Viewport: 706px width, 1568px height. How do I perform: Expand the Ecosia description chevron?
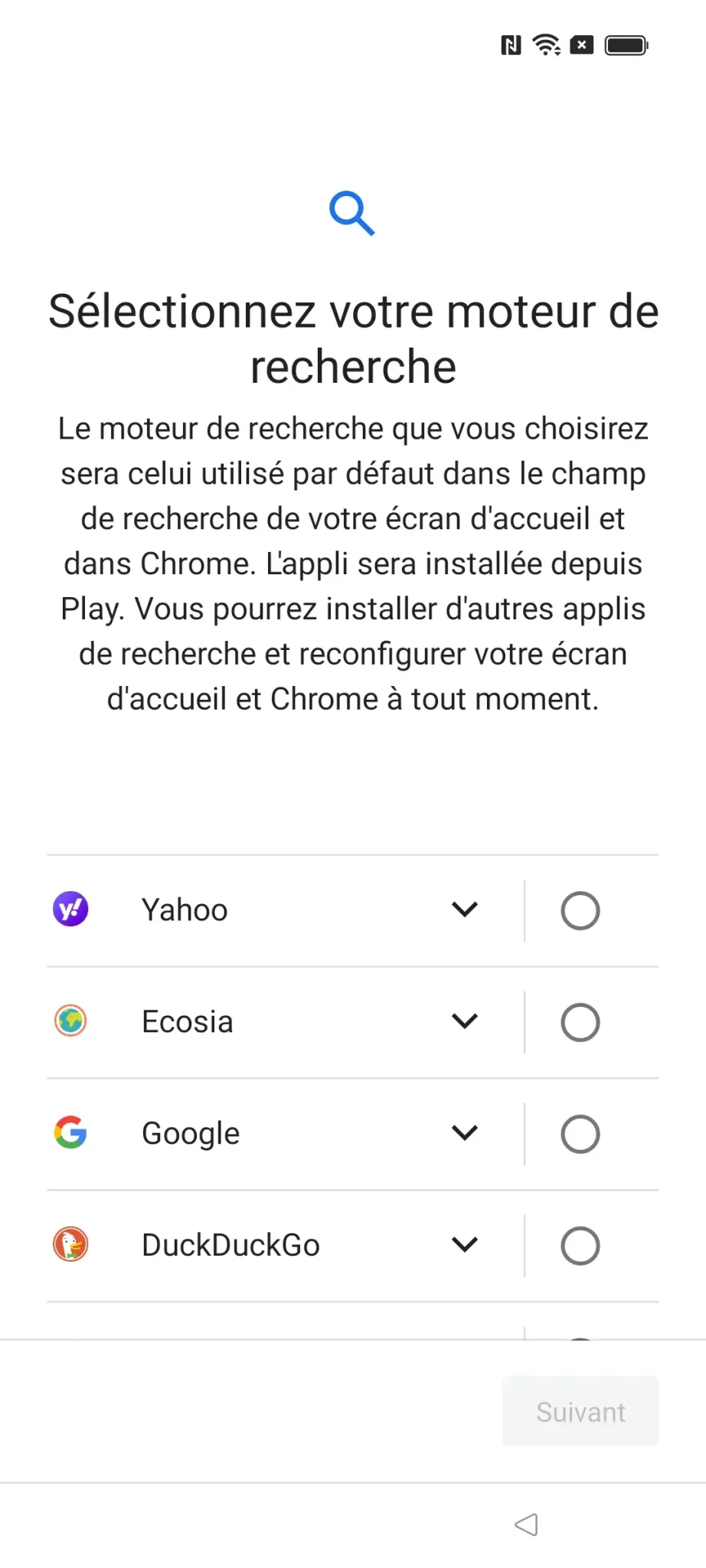pos(465,1021)
